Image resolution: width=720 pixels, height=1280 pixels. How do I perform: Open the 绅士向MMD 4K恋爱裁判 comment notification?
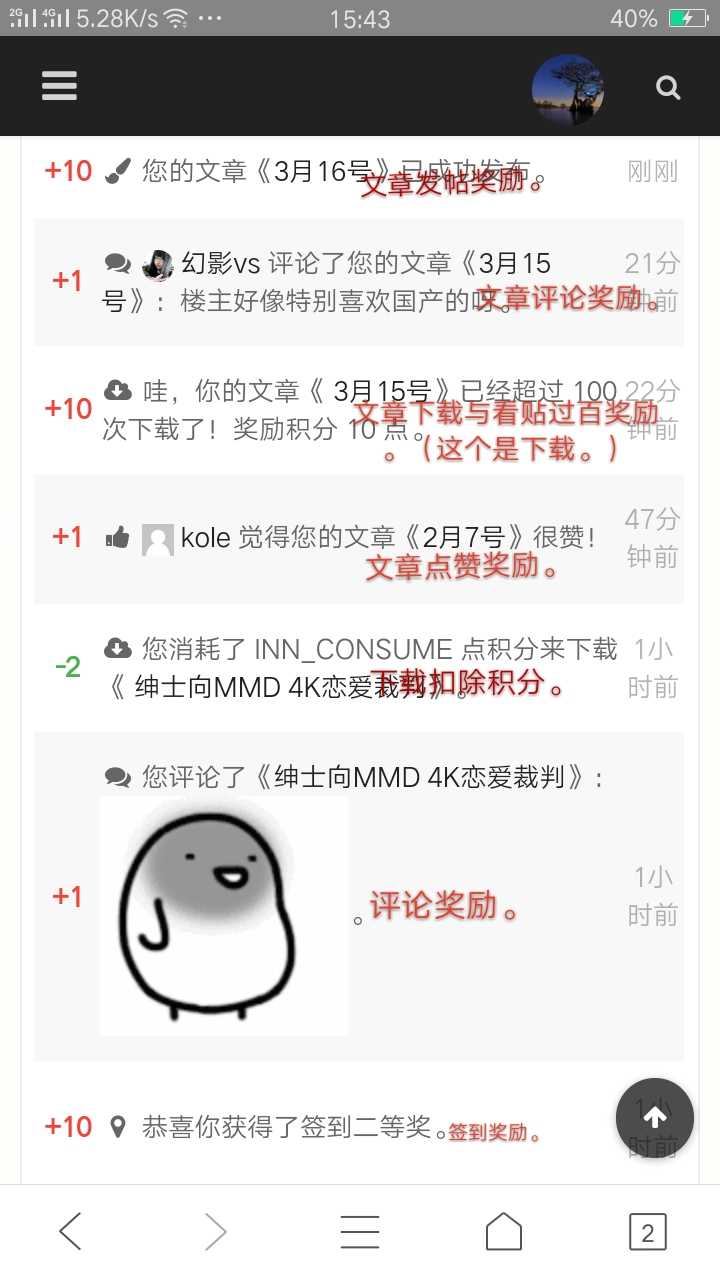pos(359,897)
